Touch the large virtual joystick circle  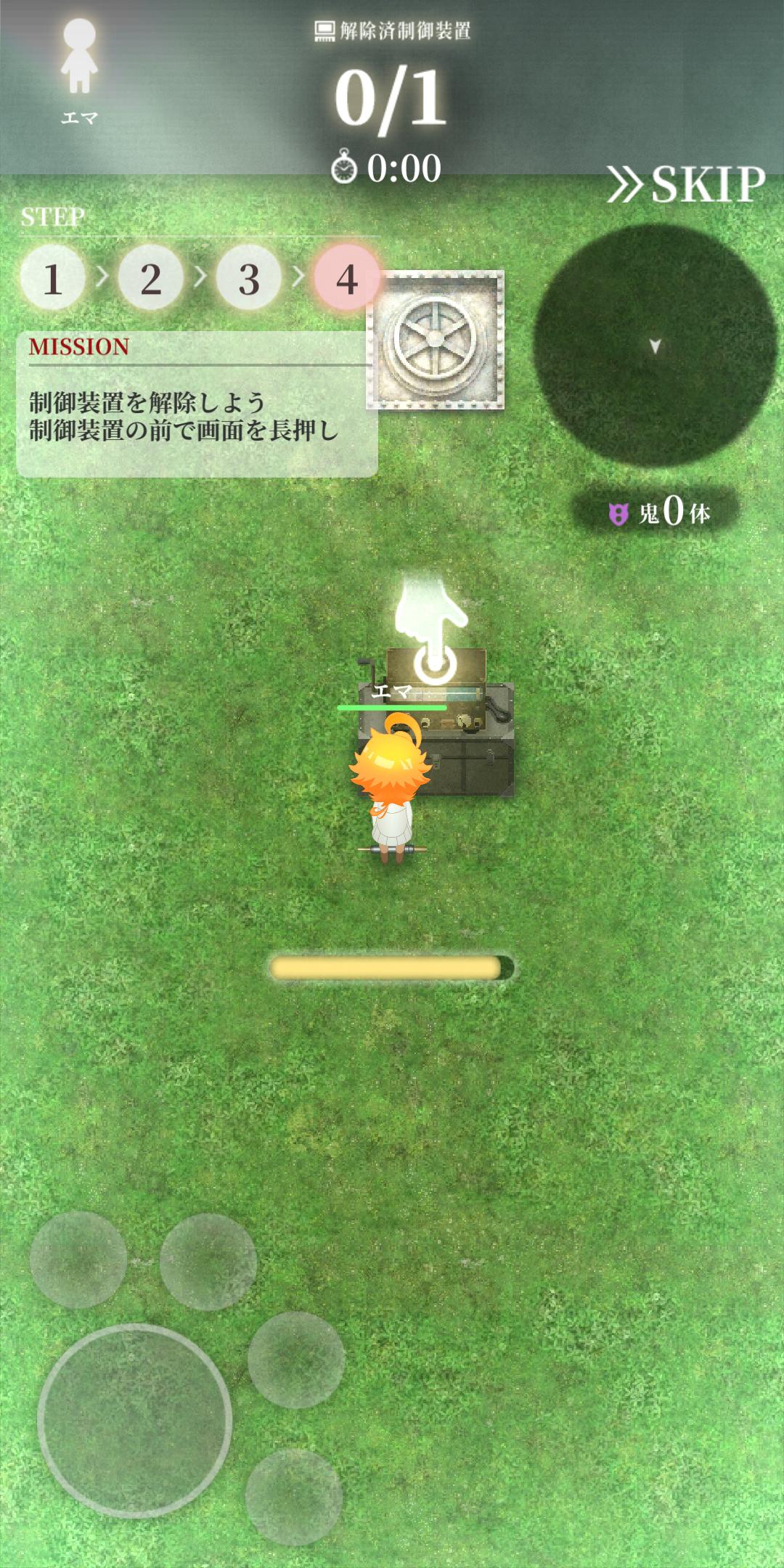coord(135,1420)
